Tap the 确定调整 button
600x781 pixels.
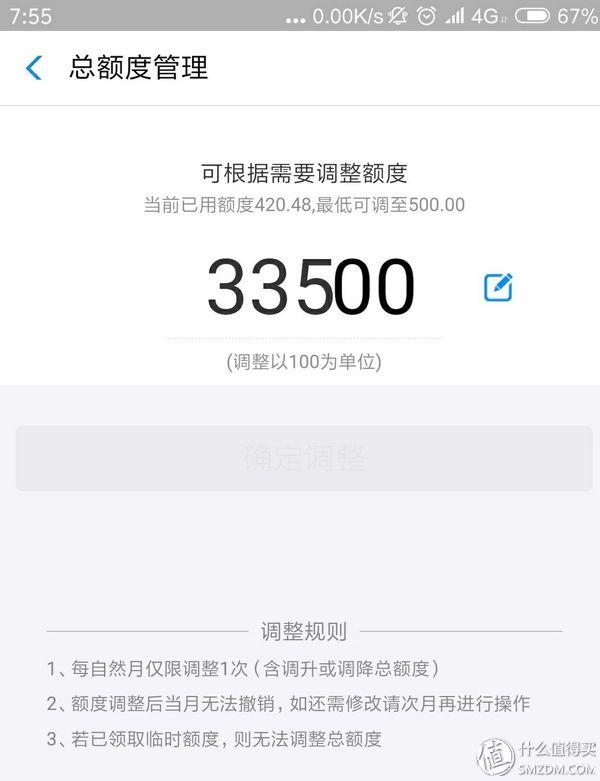[x=304, y=459]
